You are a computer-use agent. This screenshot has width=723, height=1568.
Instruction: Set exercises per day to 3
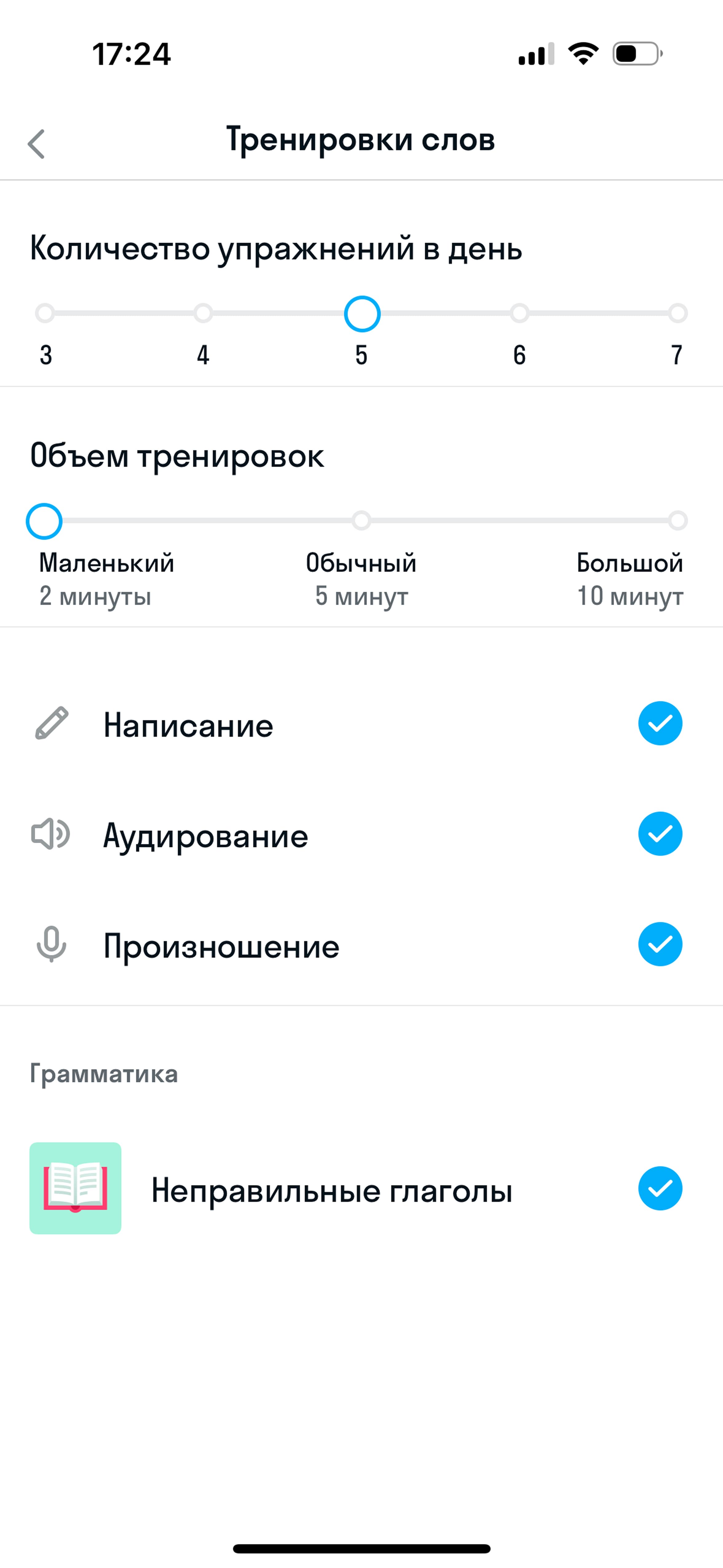[45, 313]
